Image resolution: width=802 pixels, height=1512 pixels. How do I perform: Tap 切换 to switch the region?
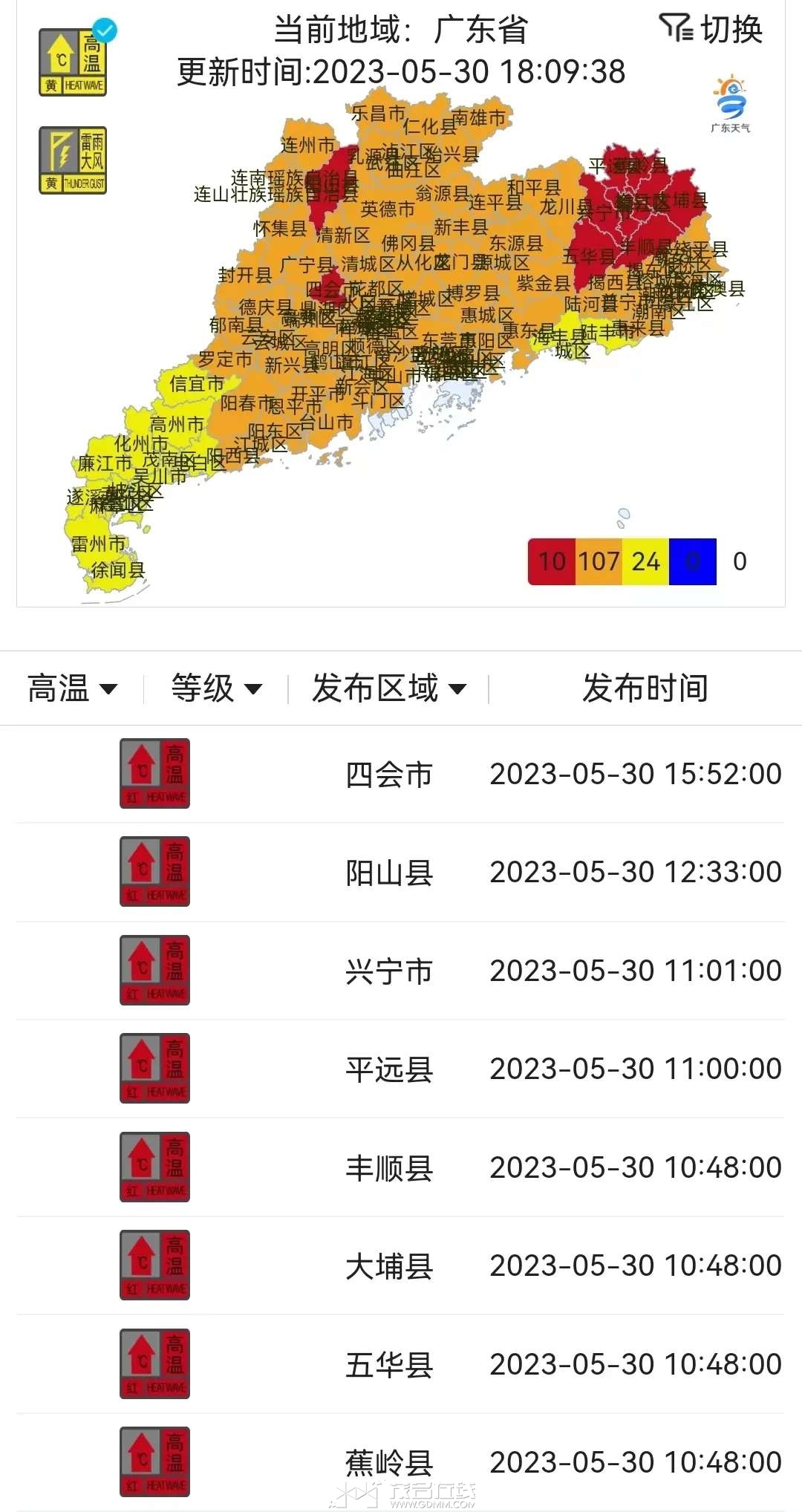(711, 30)
